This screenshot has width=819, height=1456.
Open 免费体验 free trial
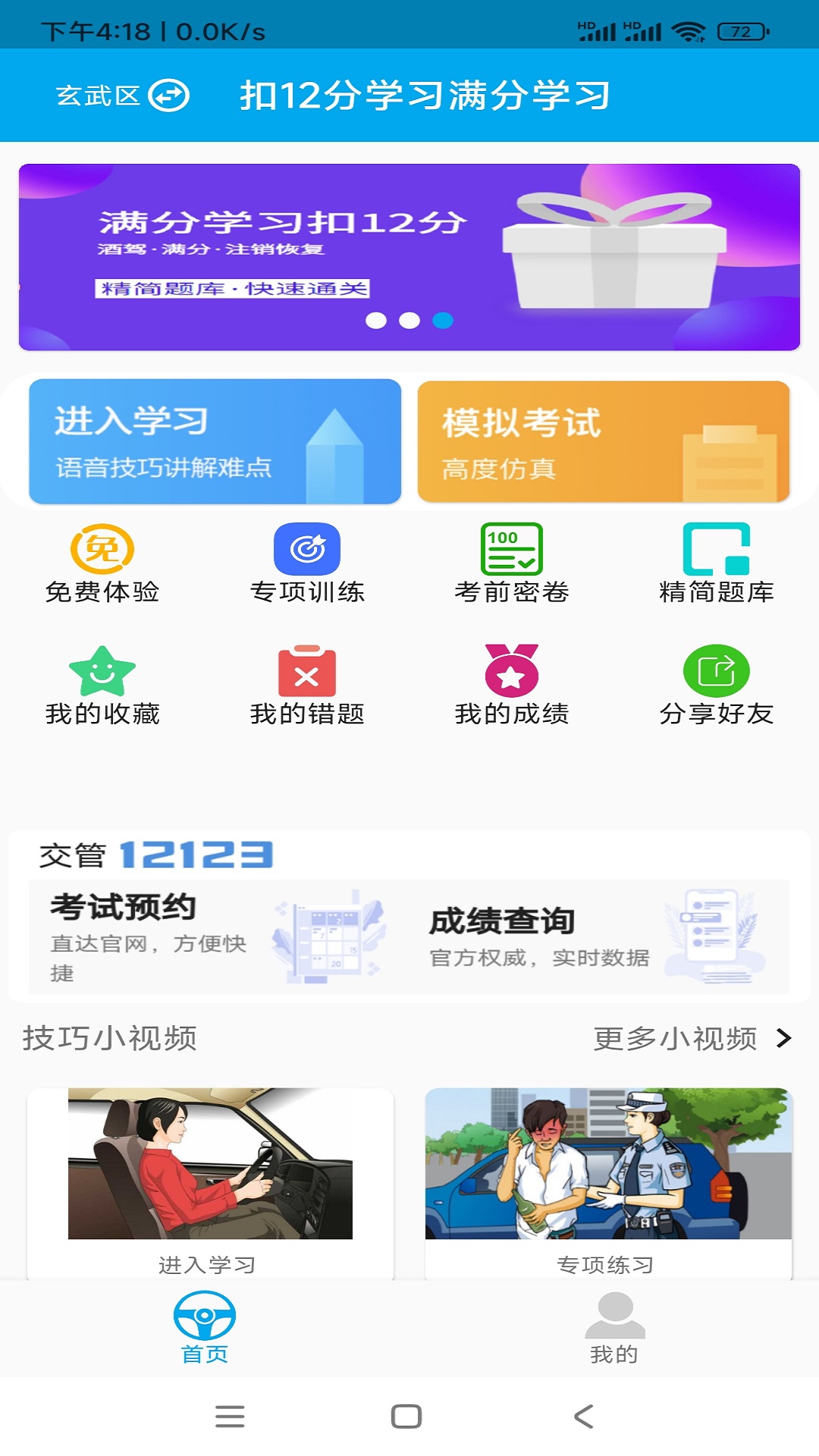click(102, 563)
